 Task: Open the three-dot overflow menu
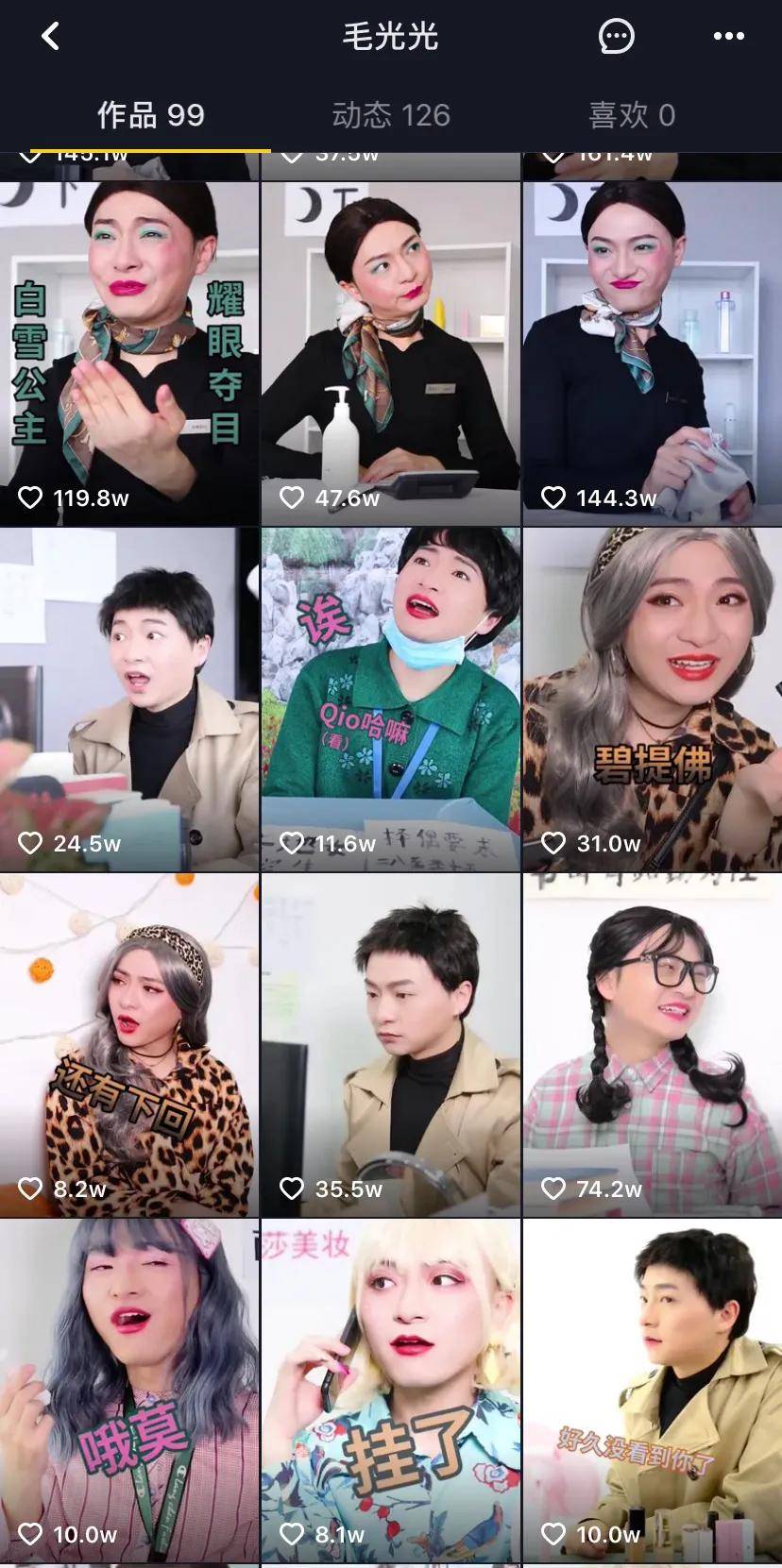point(728,37)
